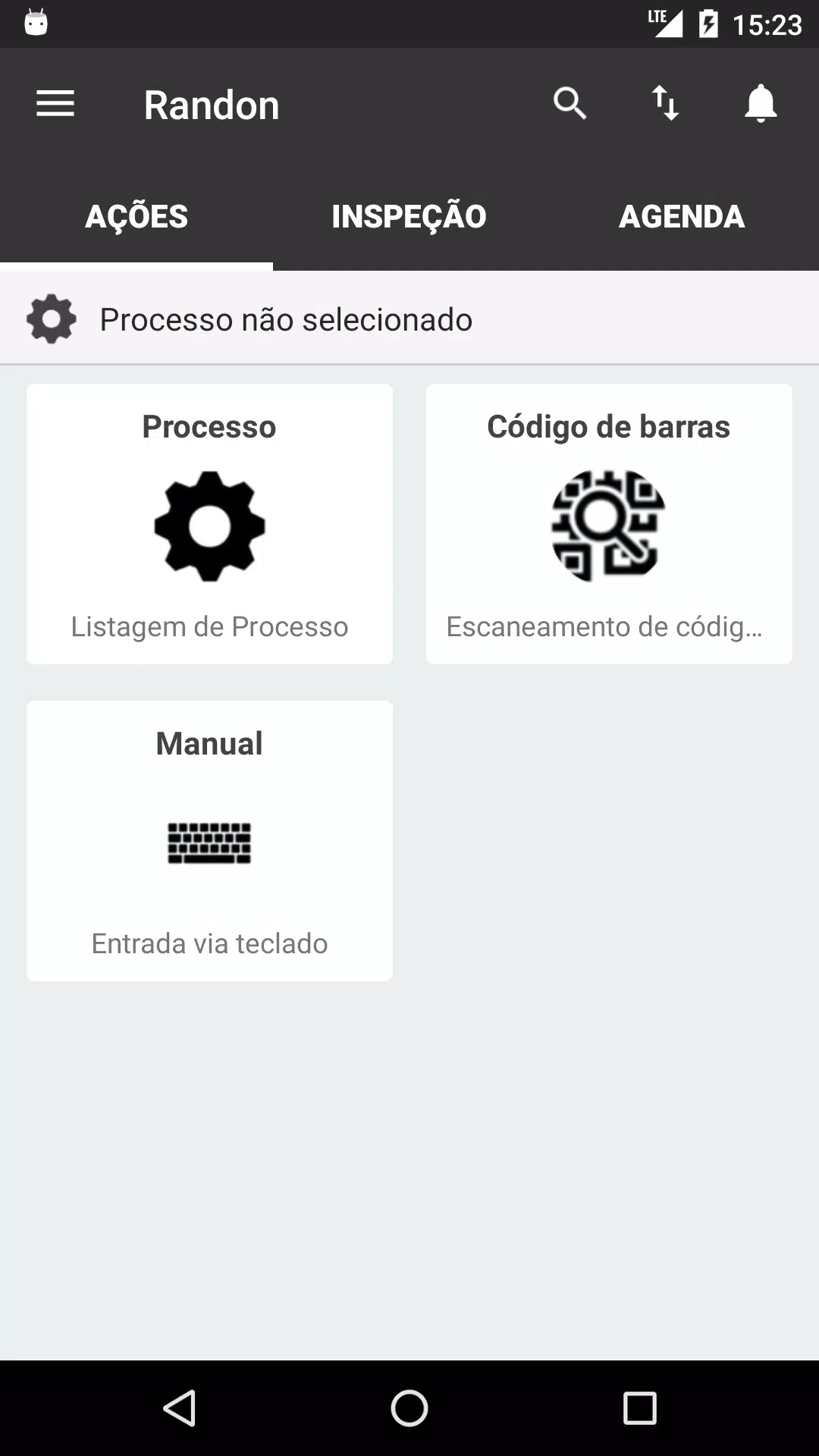The image size is (819, 1456).
Task: Tap the search magnifier icon
Action: pyautogui.click(x=570, y=103)
